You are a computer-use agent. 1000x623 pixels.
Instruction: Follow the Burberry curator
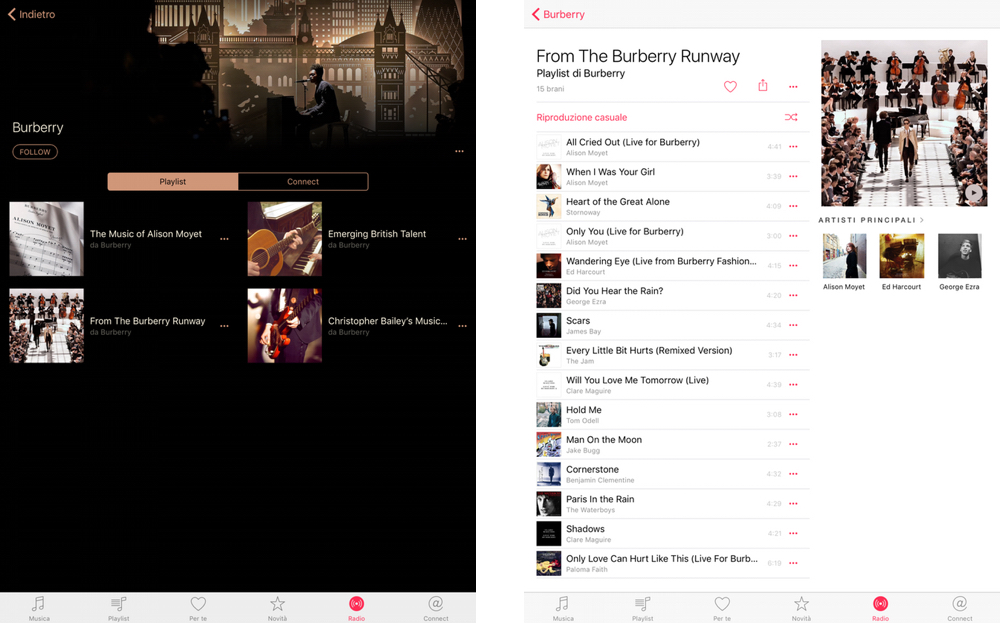coord(35,152)
